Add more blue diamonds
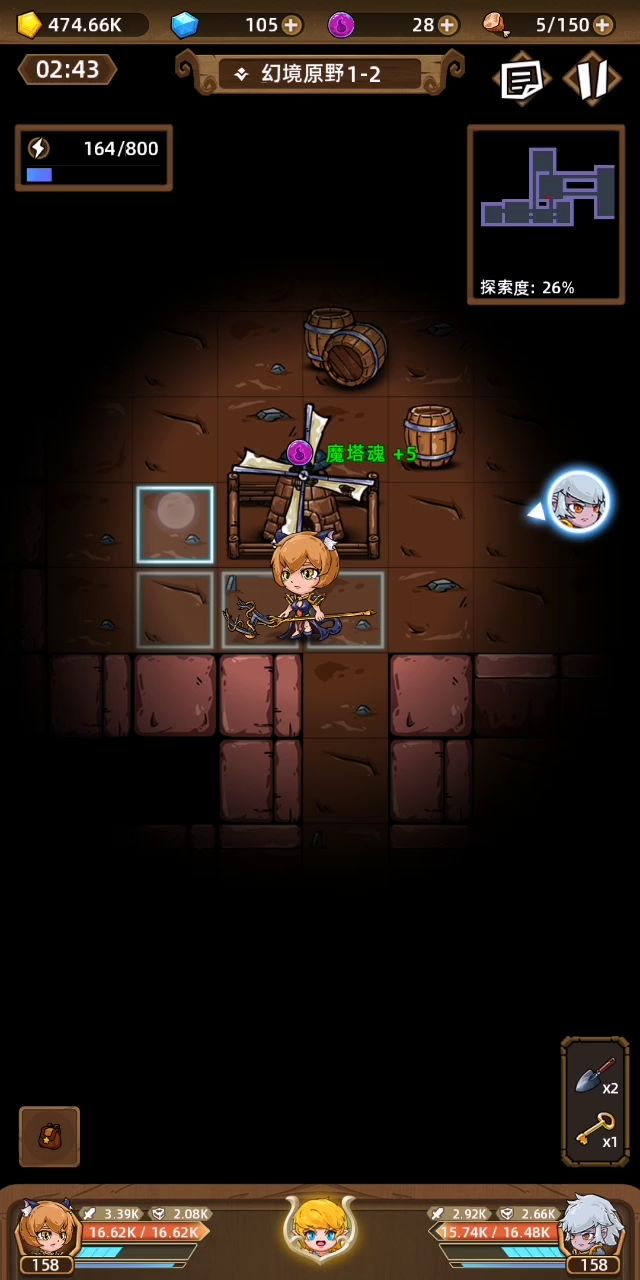The height and width of the screenshot is (1280, 640). 291,25
